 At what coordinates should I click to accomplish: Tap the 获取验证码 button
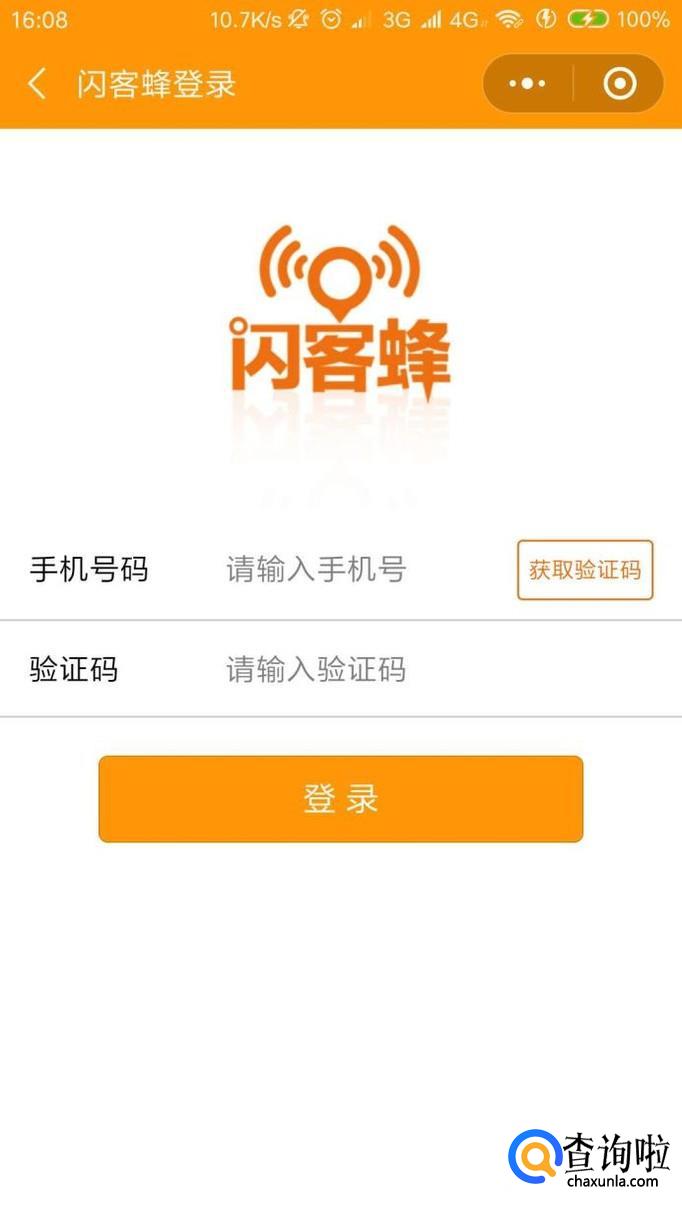pos(585,570)
